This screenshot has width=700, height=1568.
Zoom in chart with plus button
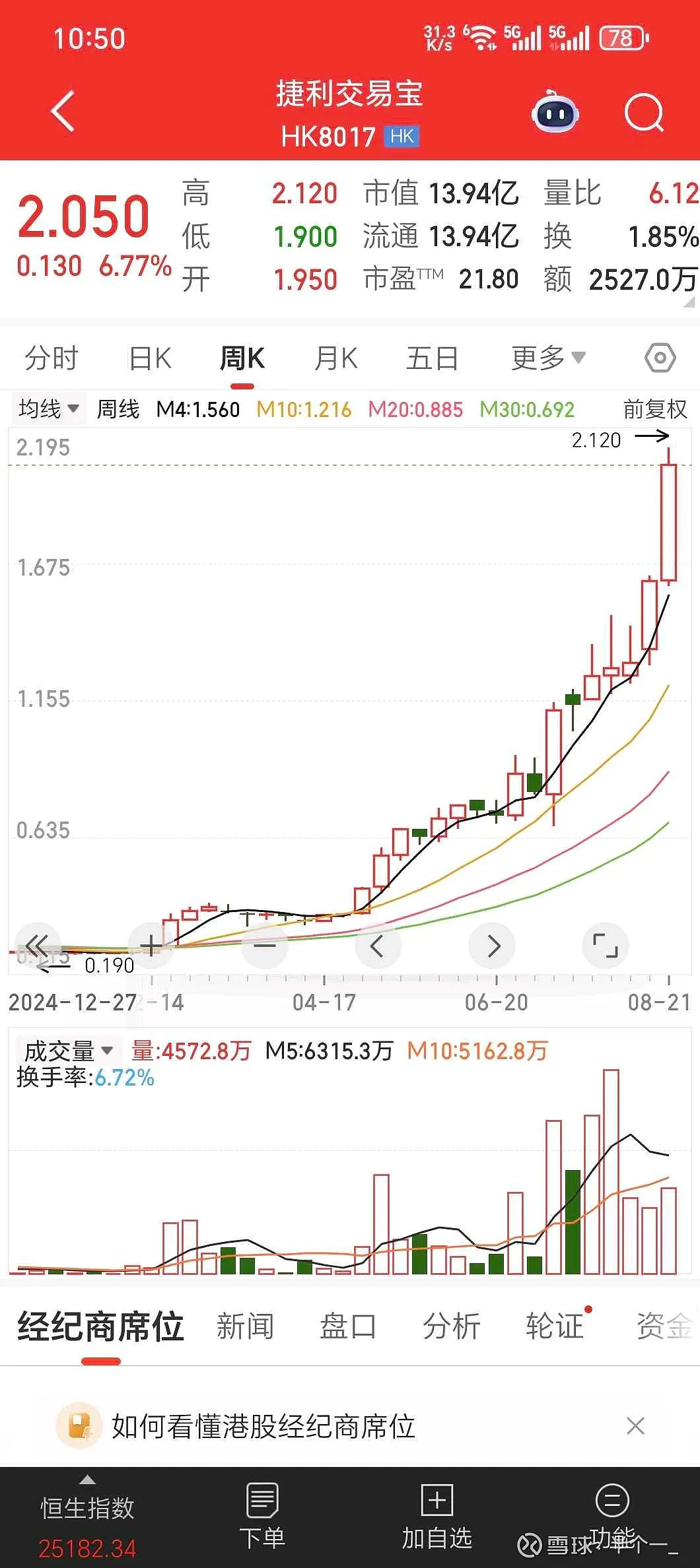pyautogui.click(x=151, y=945)
